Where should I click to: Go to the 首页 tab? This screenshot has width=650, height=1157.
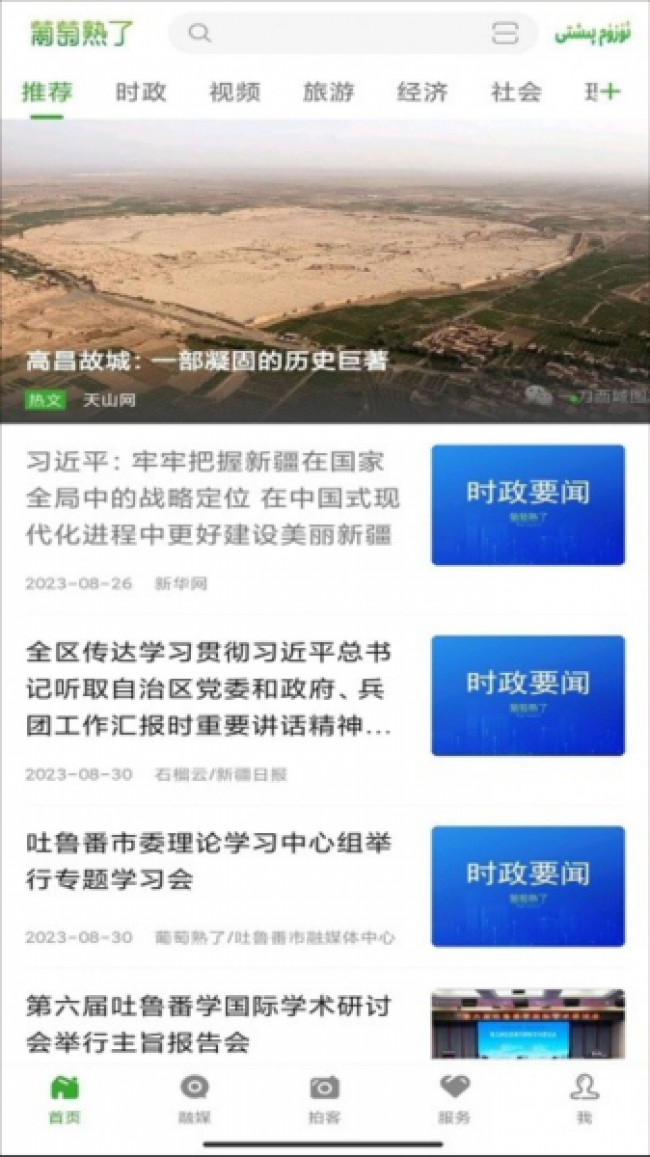[x=65, y=1099]
